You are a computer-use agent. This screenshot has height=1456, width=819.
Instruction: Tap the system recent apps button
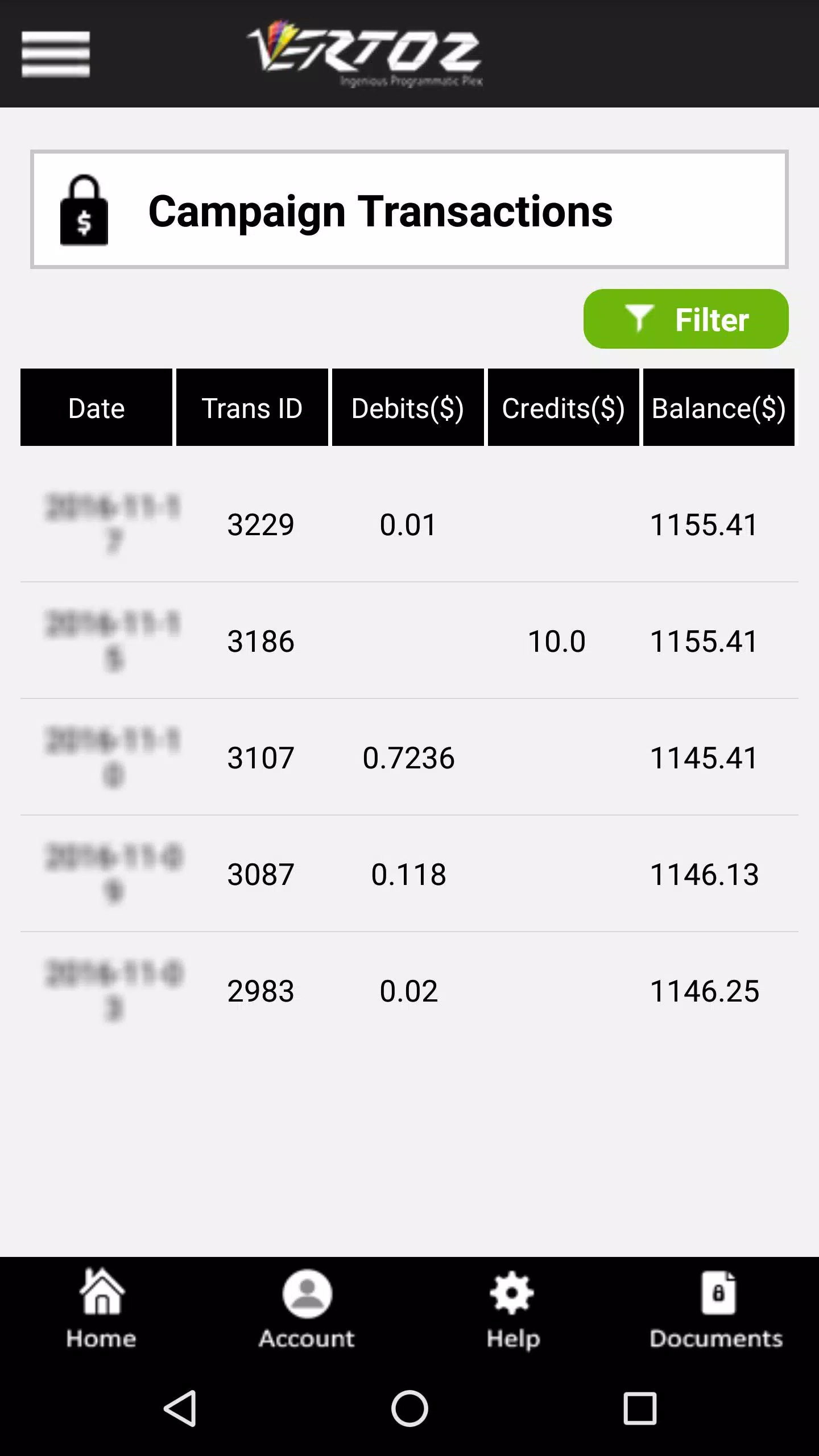[x=640, y=1408]
